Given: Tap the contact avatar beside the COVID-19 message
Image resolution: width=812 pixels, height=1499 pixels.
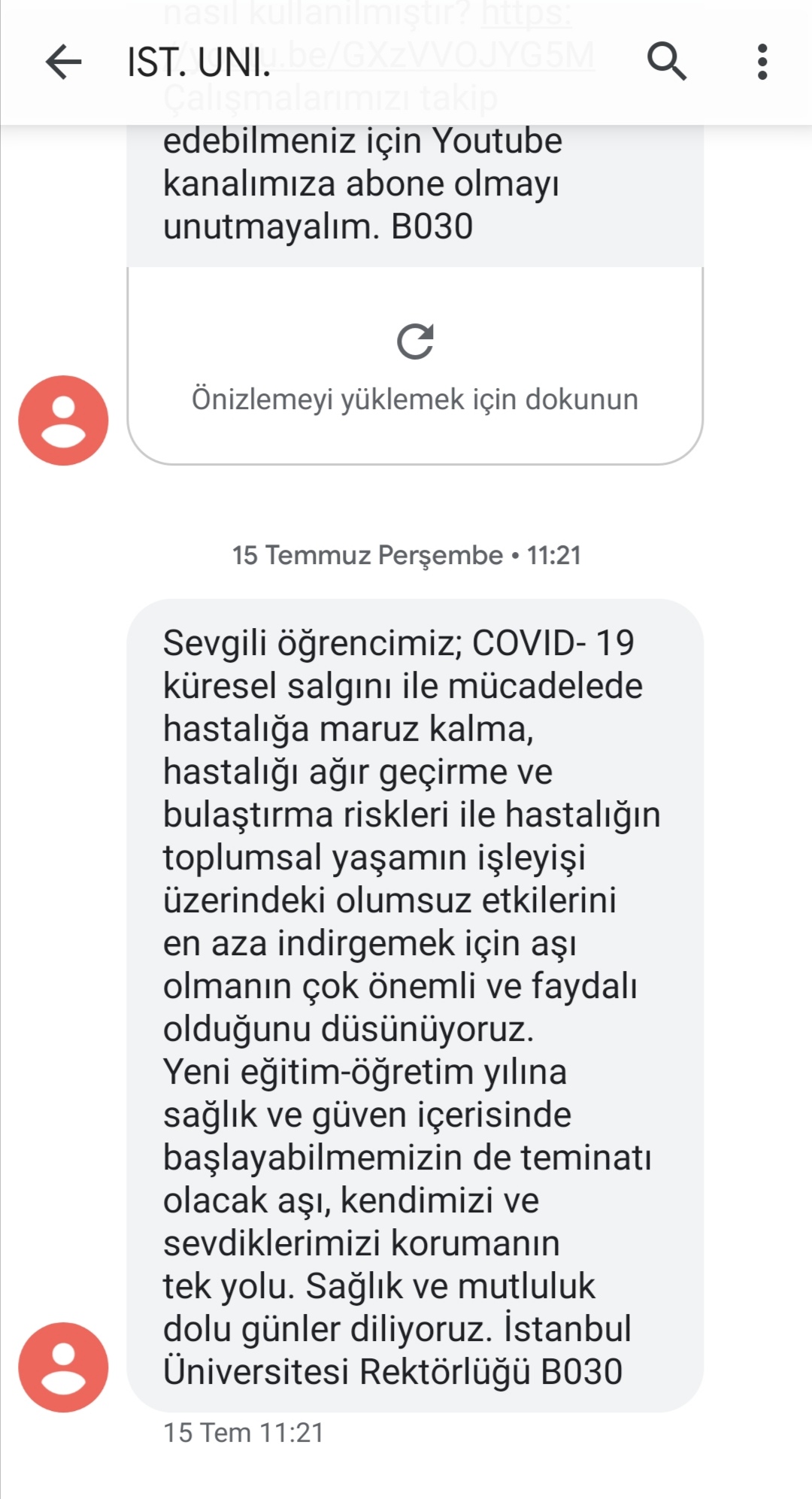Looking at the screenshot, I should click(x=64, y=1367).
